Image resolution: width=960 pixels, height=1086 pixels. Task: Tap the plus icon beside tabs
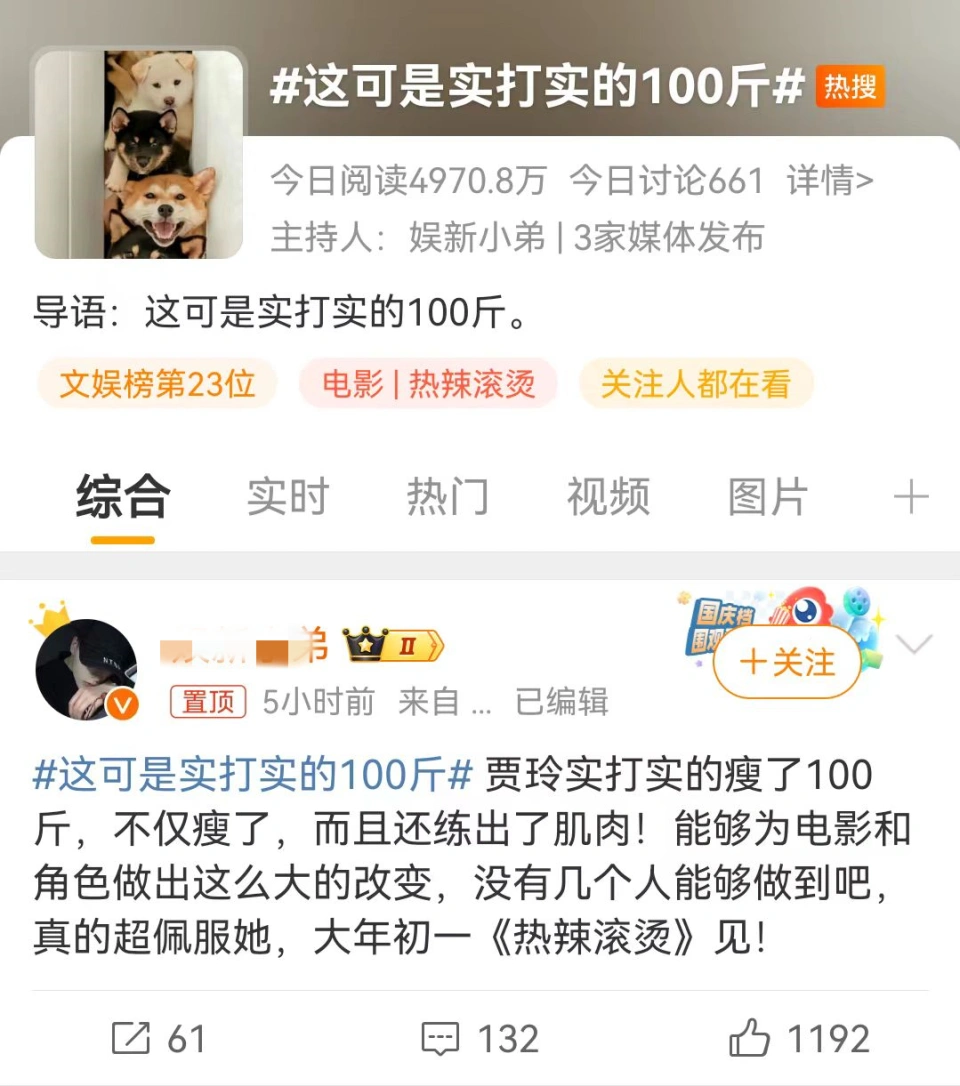[x=910, y=497]
